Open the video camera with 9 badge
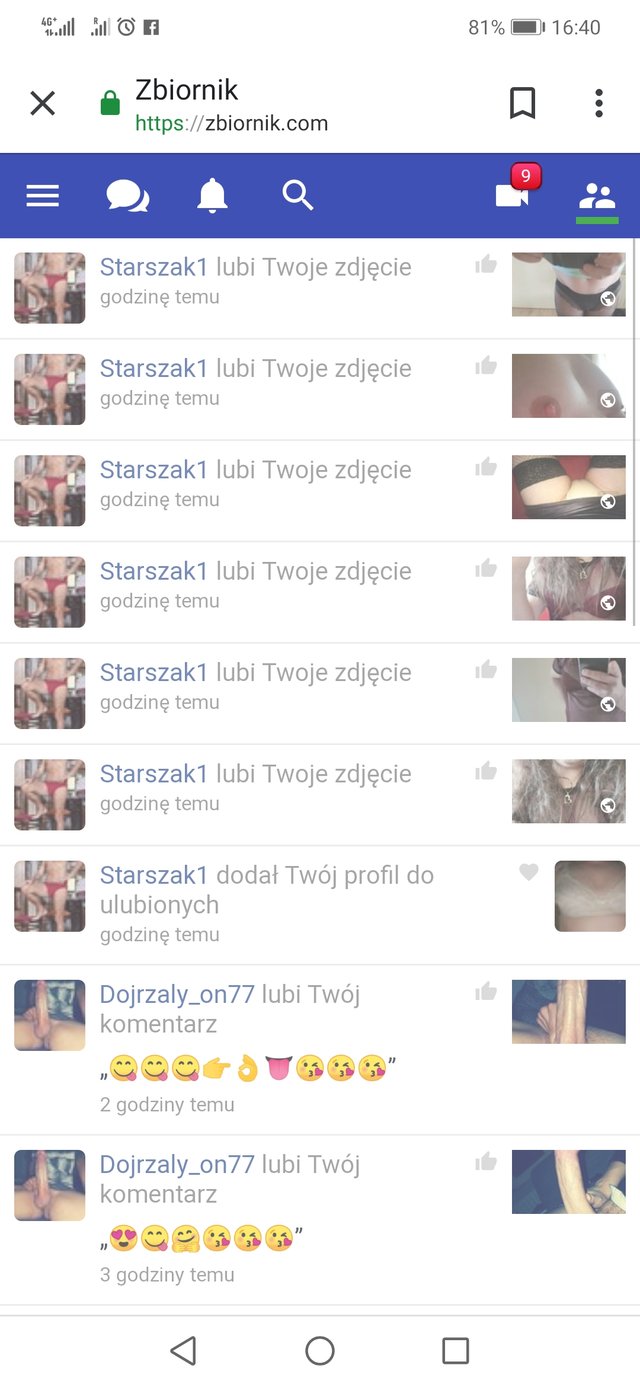Screen dimensions: 640x1387 (513, 194)
